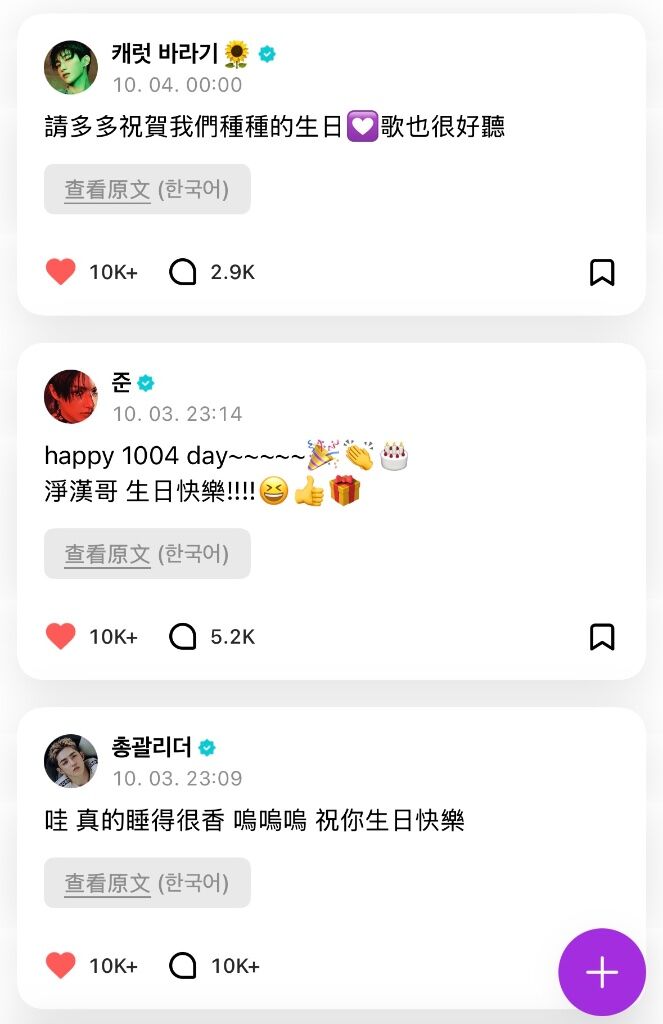Screen dimensions: 663x1024
Task: Open comments on 준's post
Action: 183,637
